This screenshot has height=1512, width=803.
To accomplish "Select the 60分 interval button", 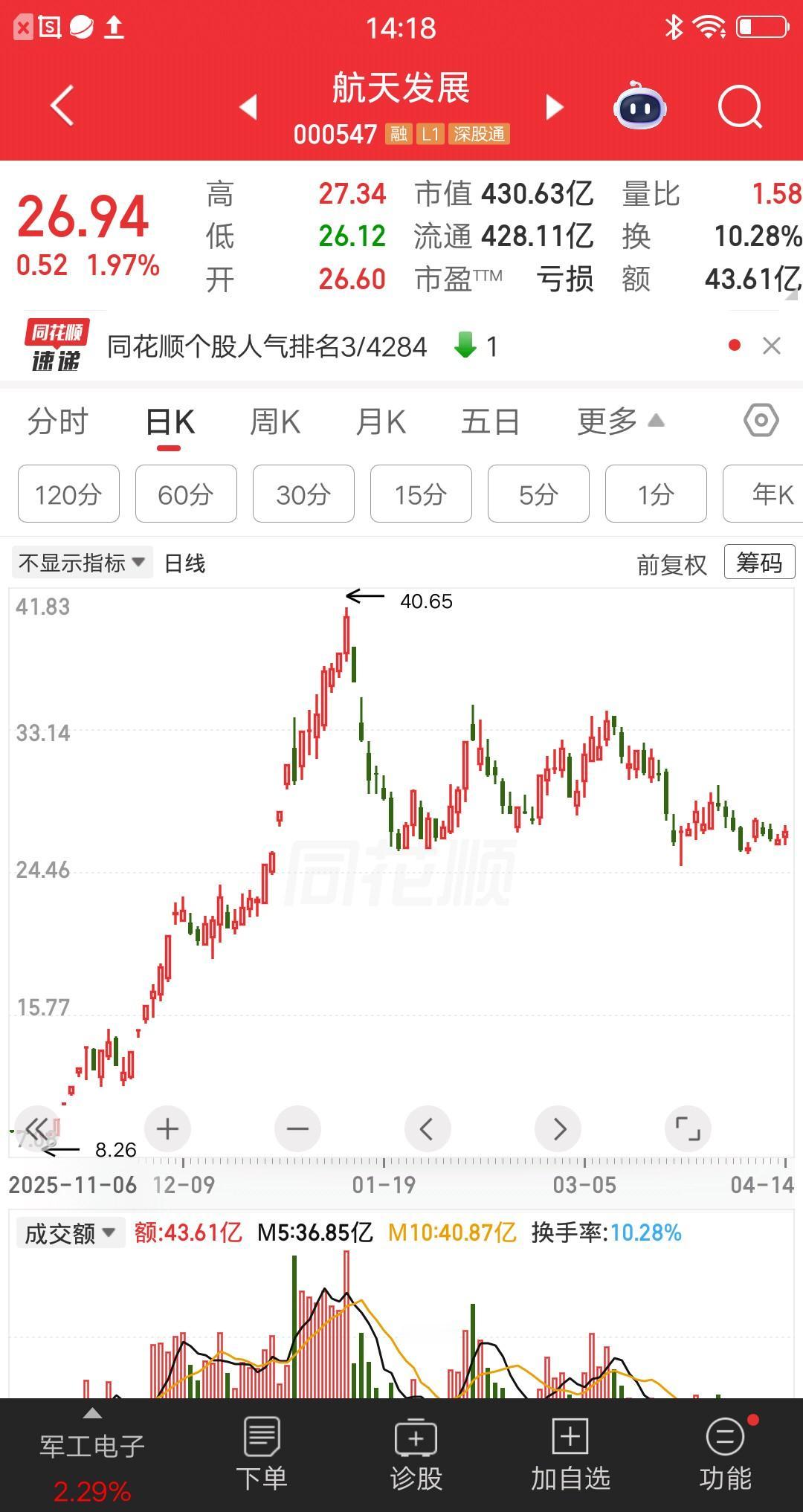I will click(x=186, y=494).
